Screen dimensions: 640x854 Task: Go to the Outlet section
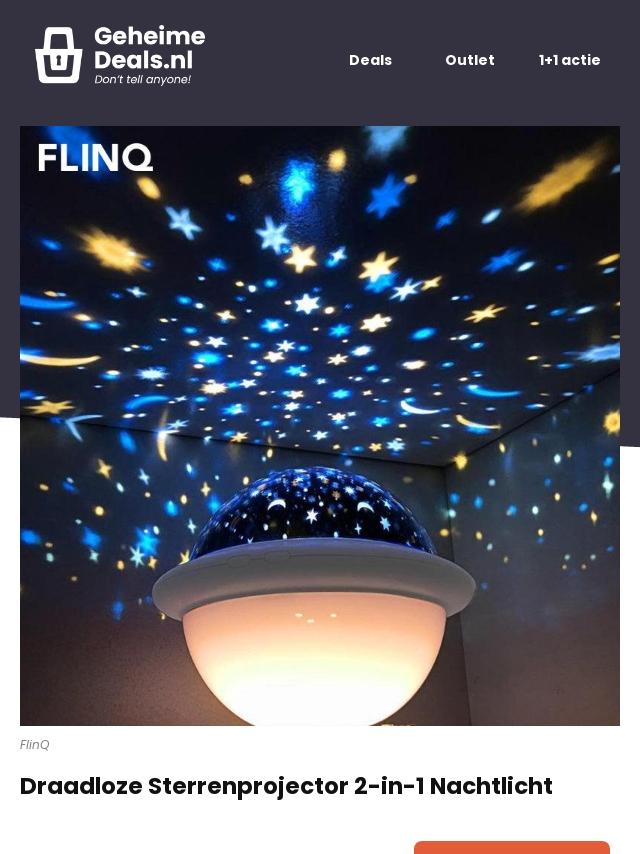pos(469,60)
